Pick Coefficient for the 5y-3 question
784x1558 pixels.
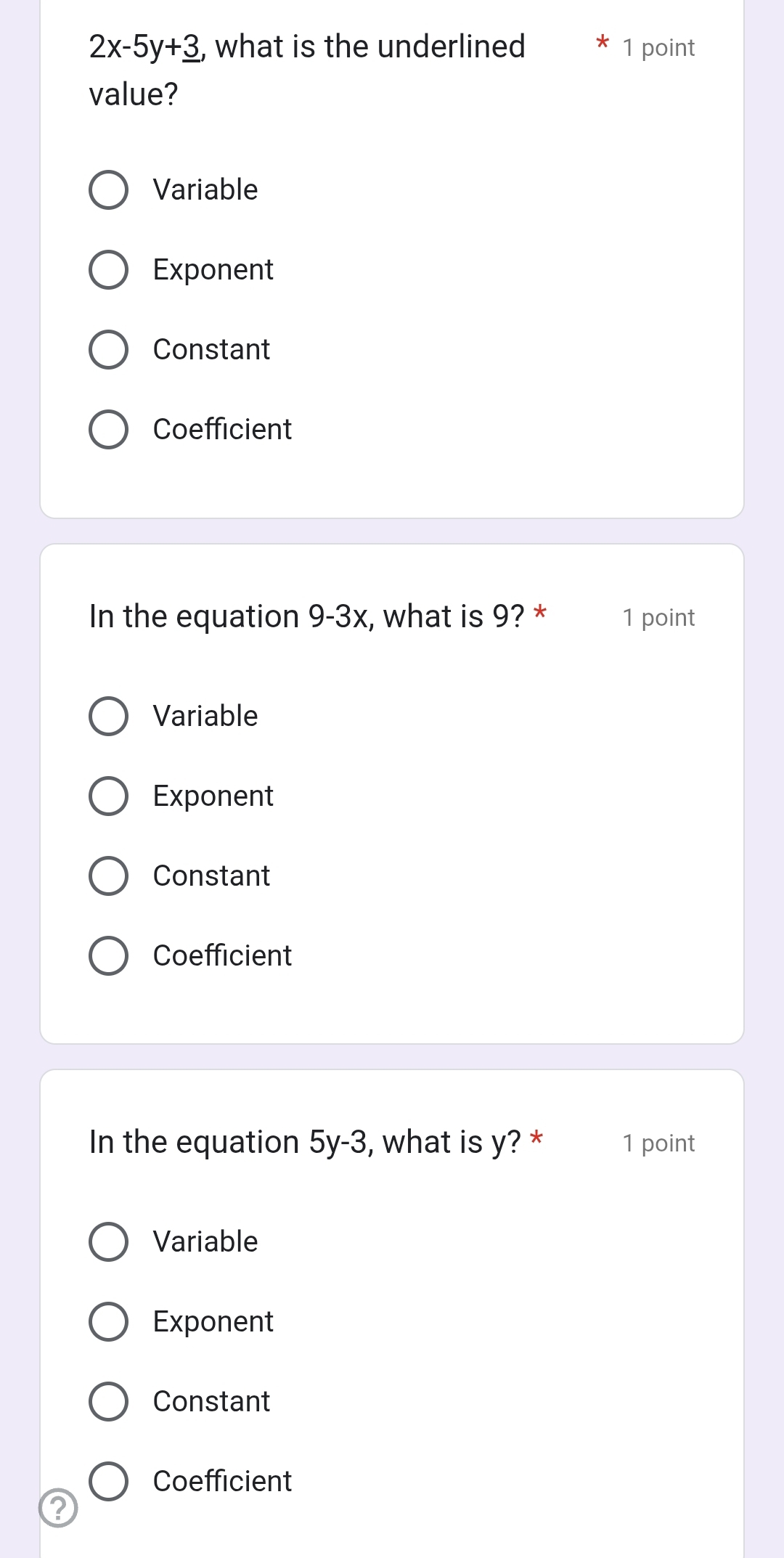point(108,1481)
